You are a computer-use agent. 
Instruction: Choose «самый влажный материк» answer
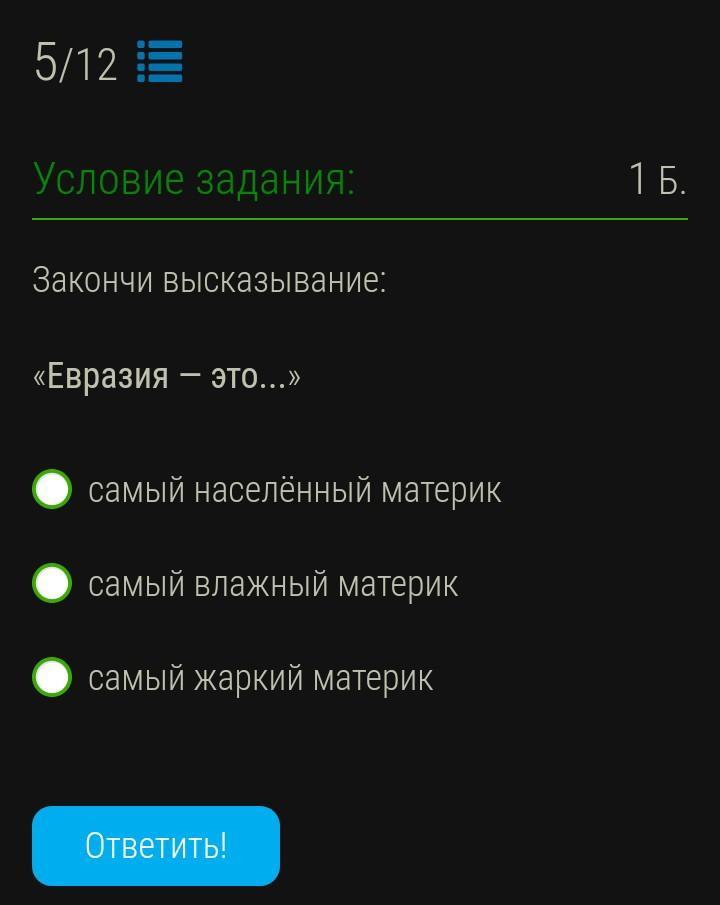52,583
